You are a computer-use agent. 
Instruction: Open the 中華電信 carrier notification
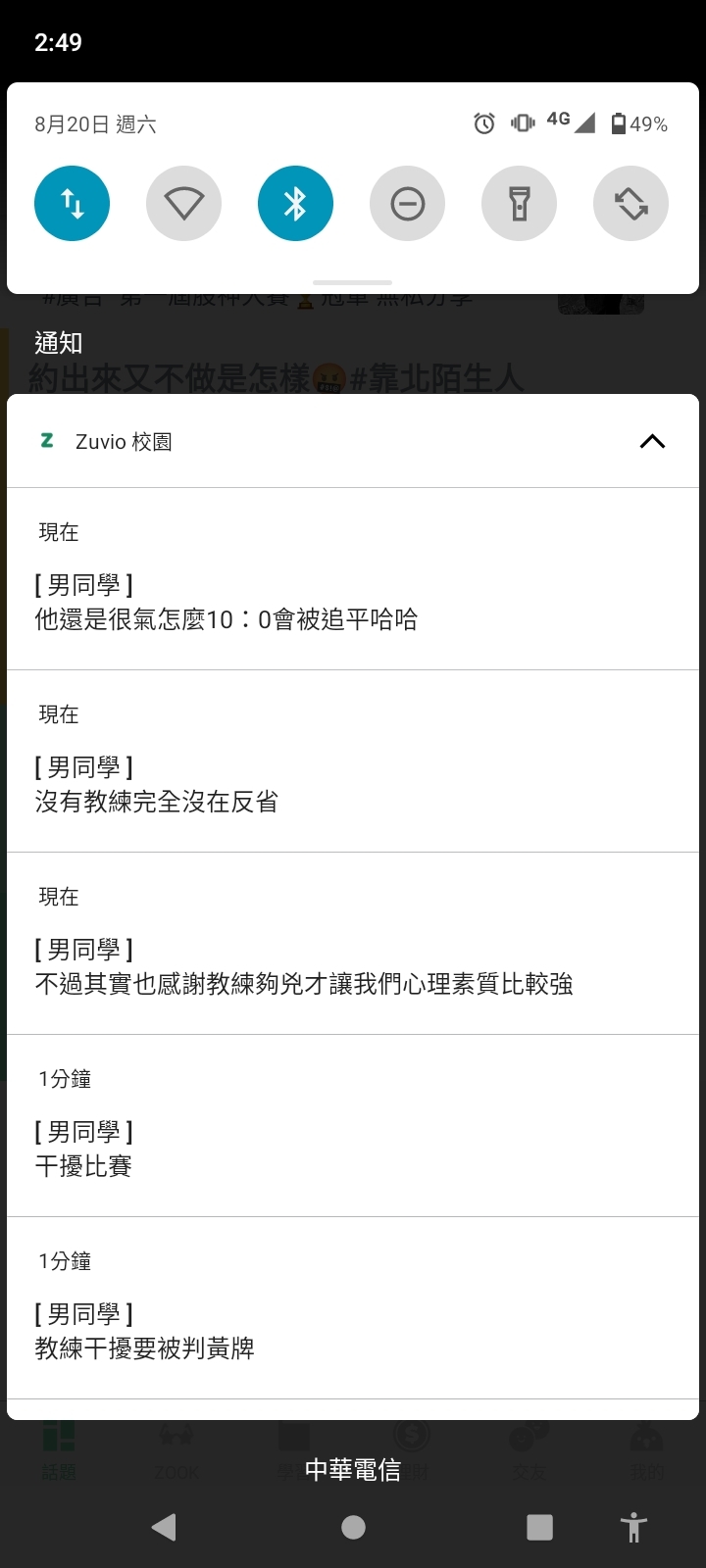click(353, 1471)
